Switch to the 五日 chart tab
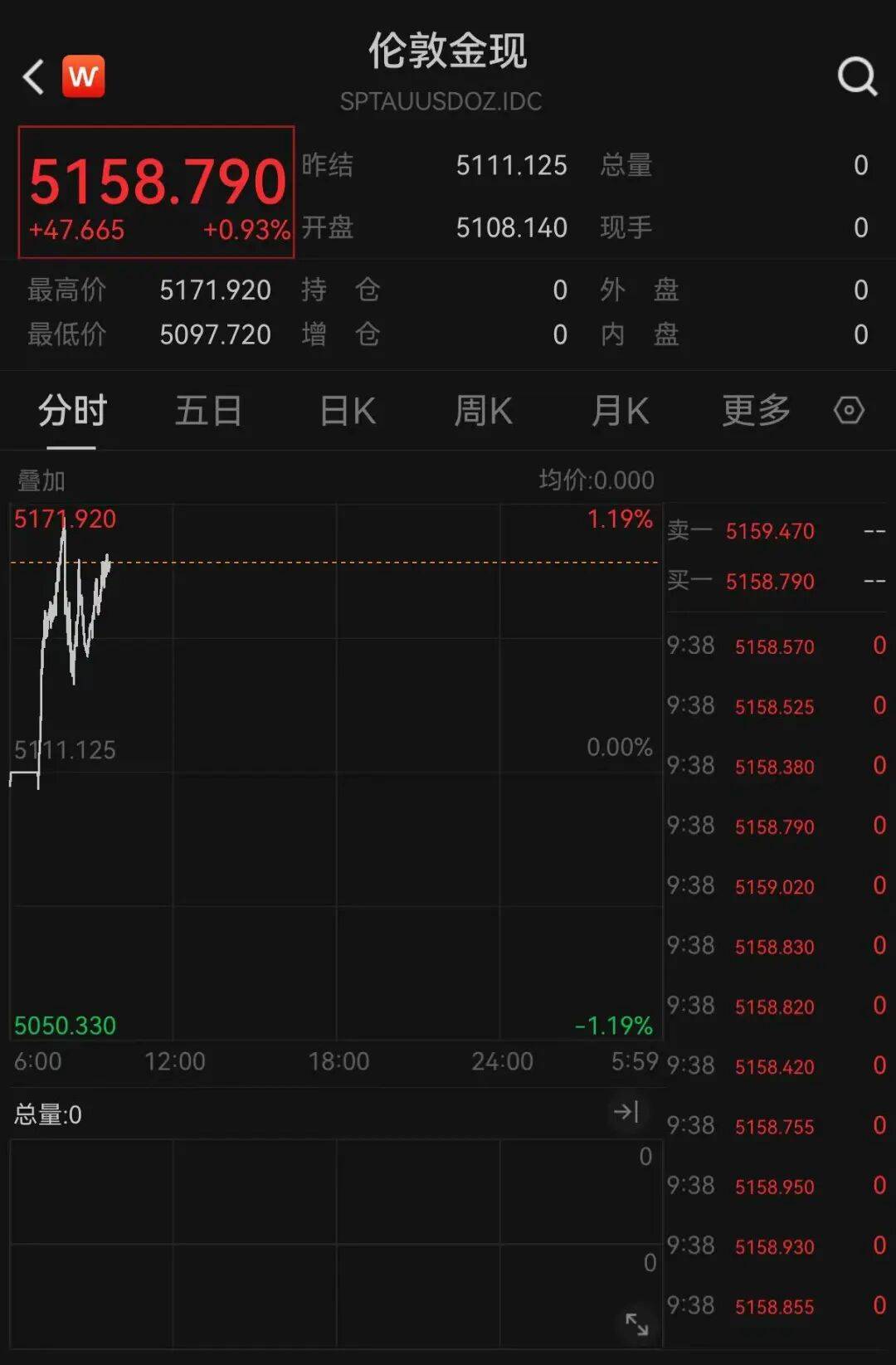 pos(208,411)
